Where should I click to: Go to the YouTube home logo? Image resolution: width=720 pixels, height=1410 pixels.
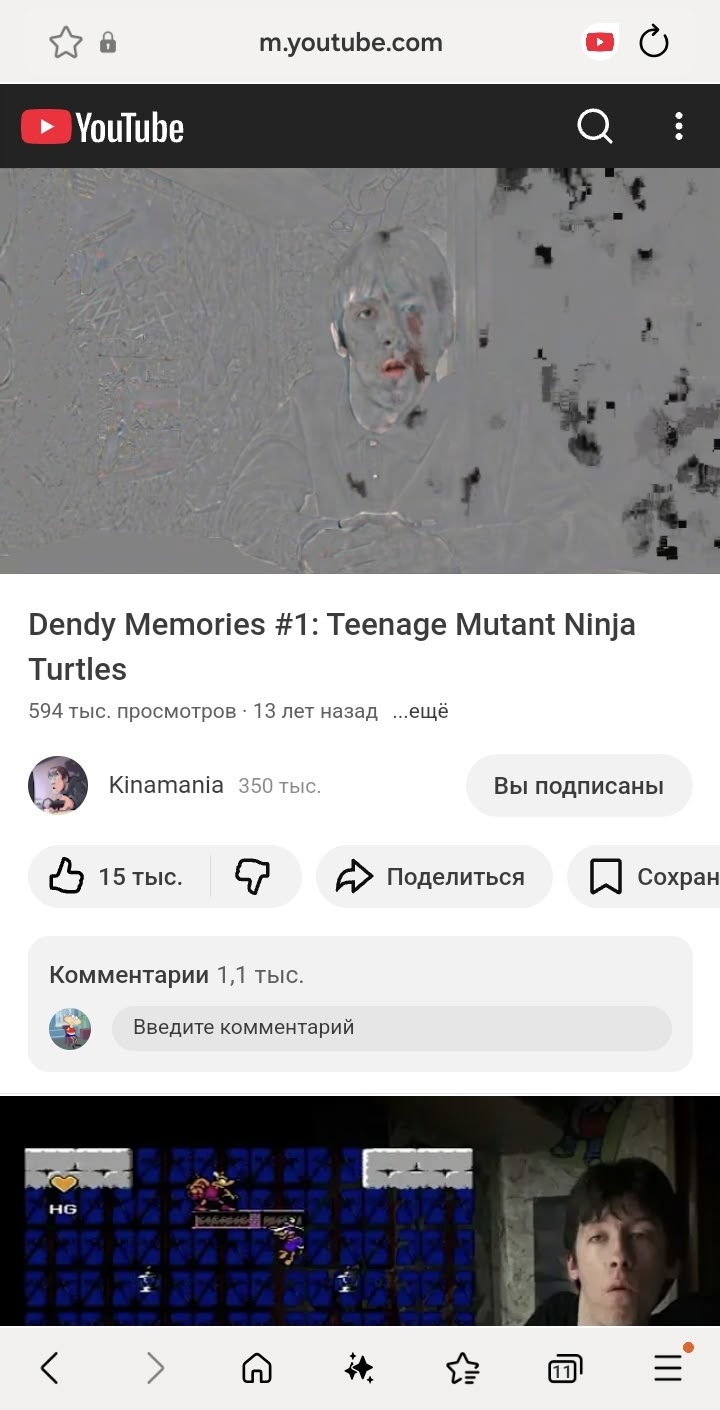tap(102, 127)
